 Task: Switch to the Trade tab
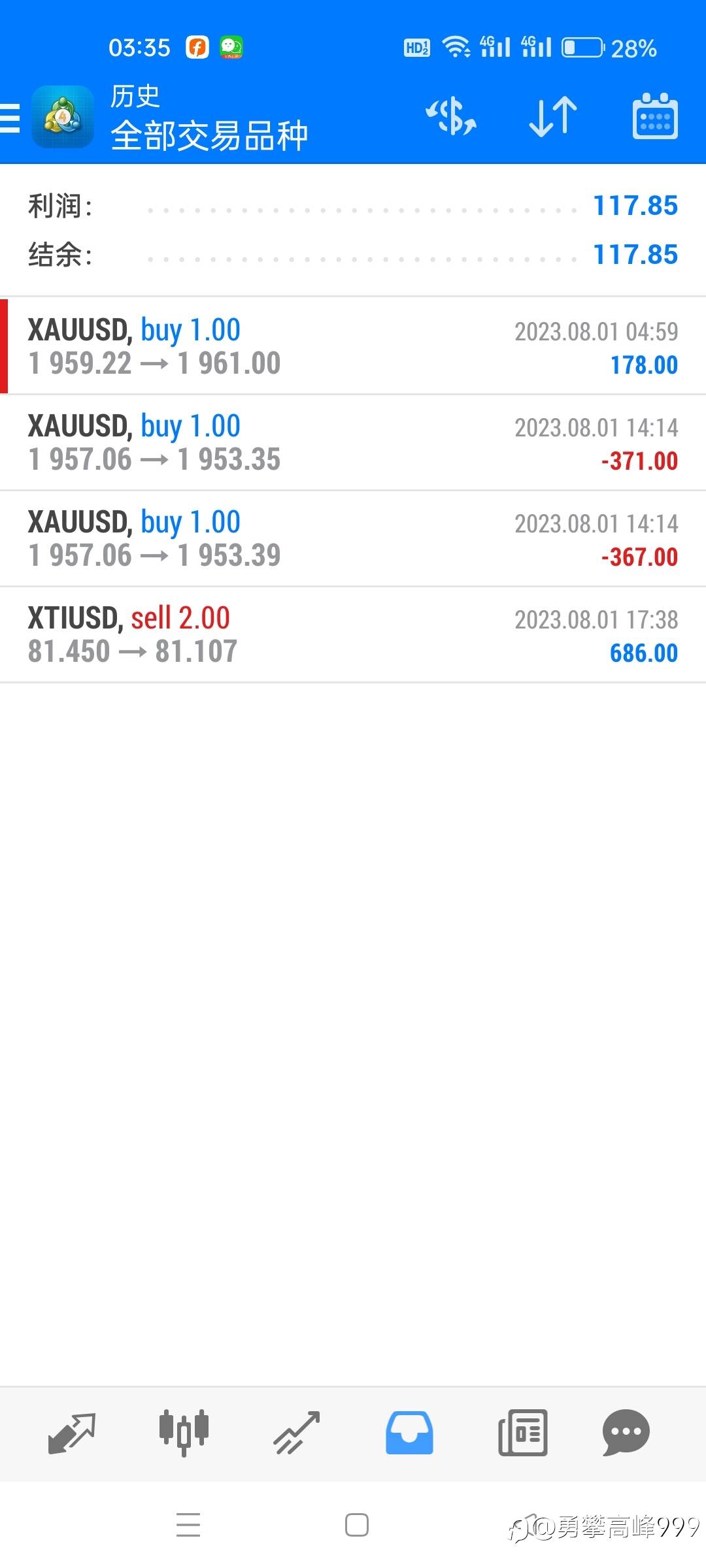tap(296, 1433)
